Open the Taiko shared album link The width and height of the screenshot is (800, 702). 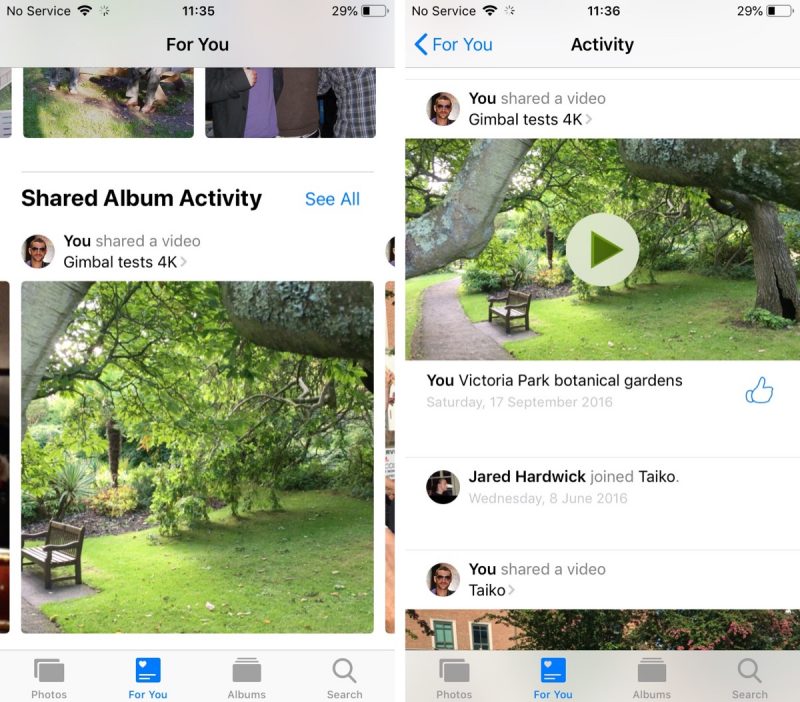click(x=491, y=590)
